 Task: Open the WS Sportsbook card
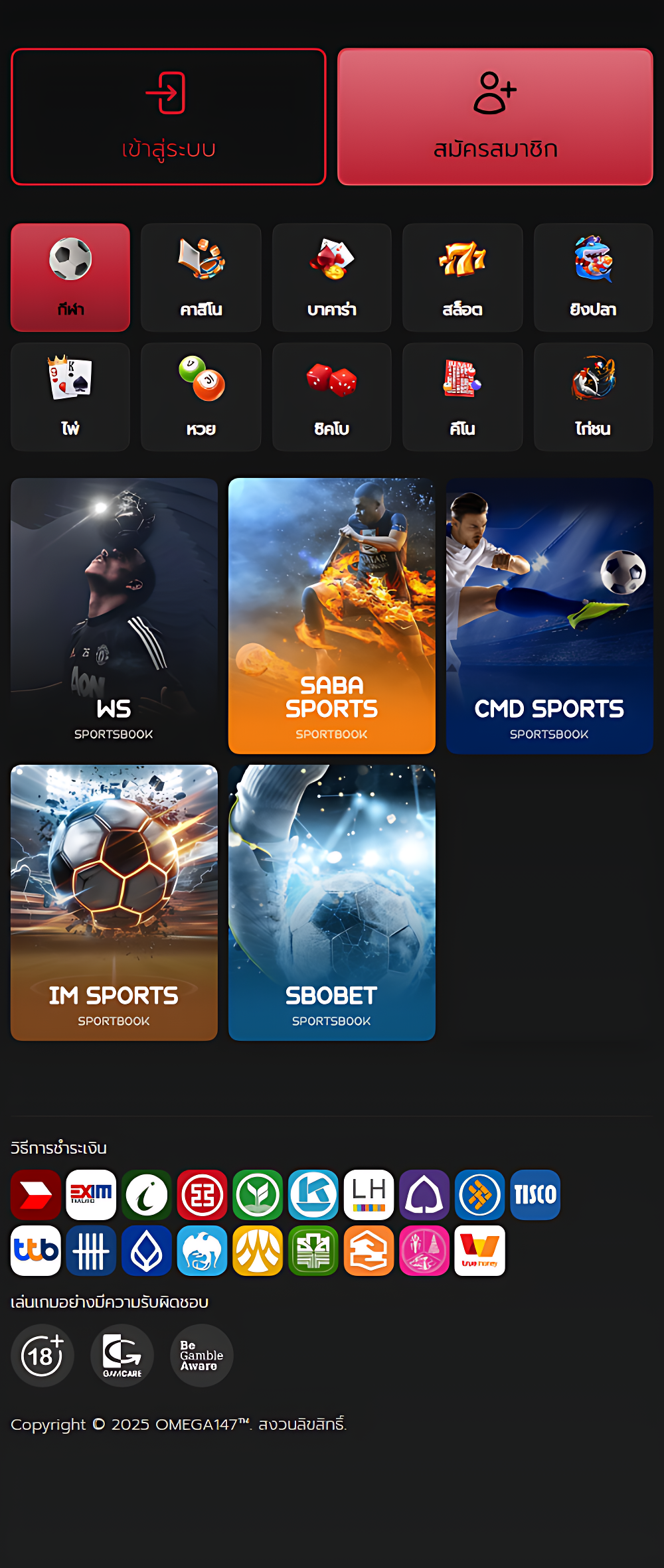click(114, 616)
